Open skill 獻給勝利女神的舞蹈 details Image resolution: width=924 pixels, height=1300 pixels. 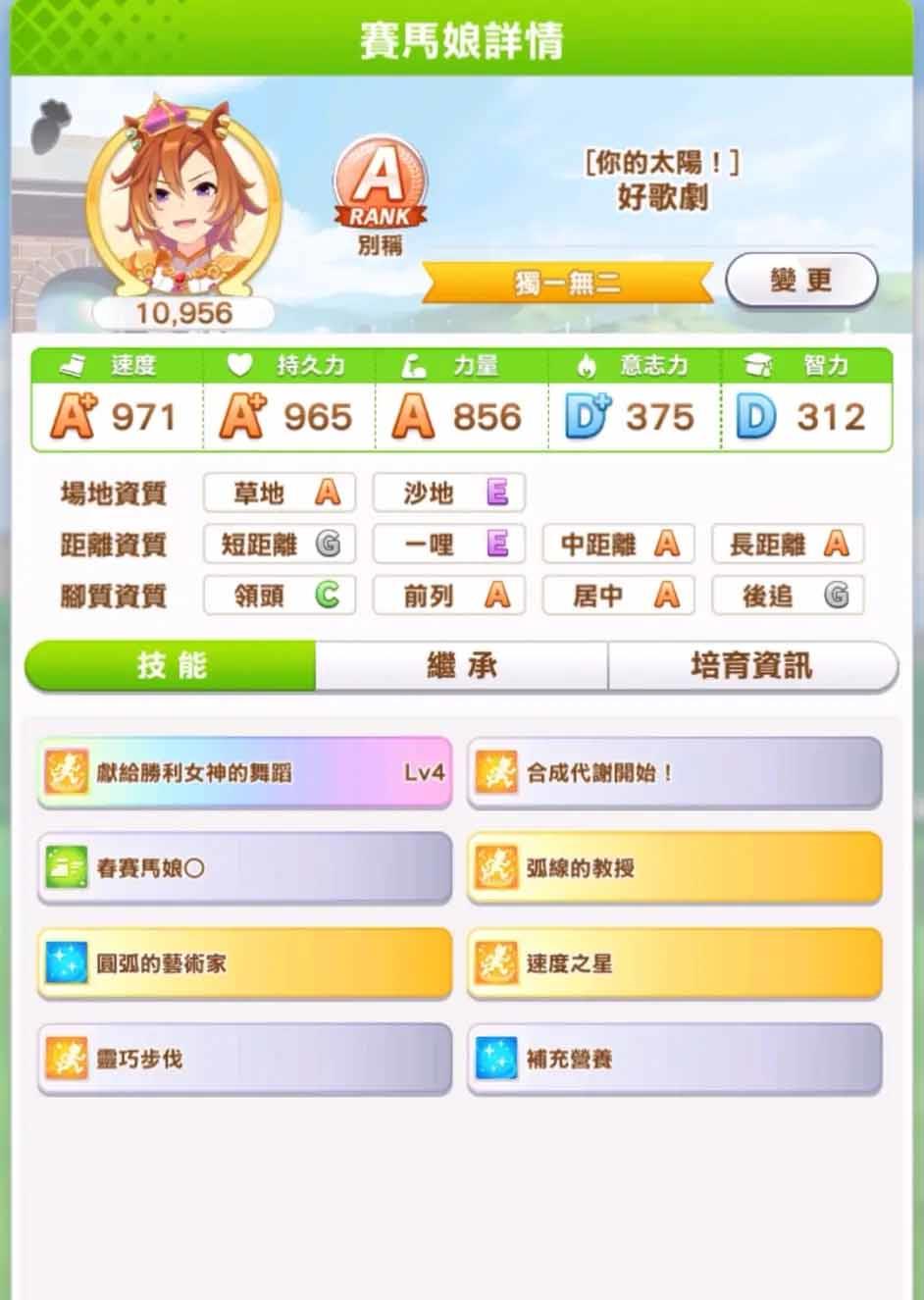244,772
